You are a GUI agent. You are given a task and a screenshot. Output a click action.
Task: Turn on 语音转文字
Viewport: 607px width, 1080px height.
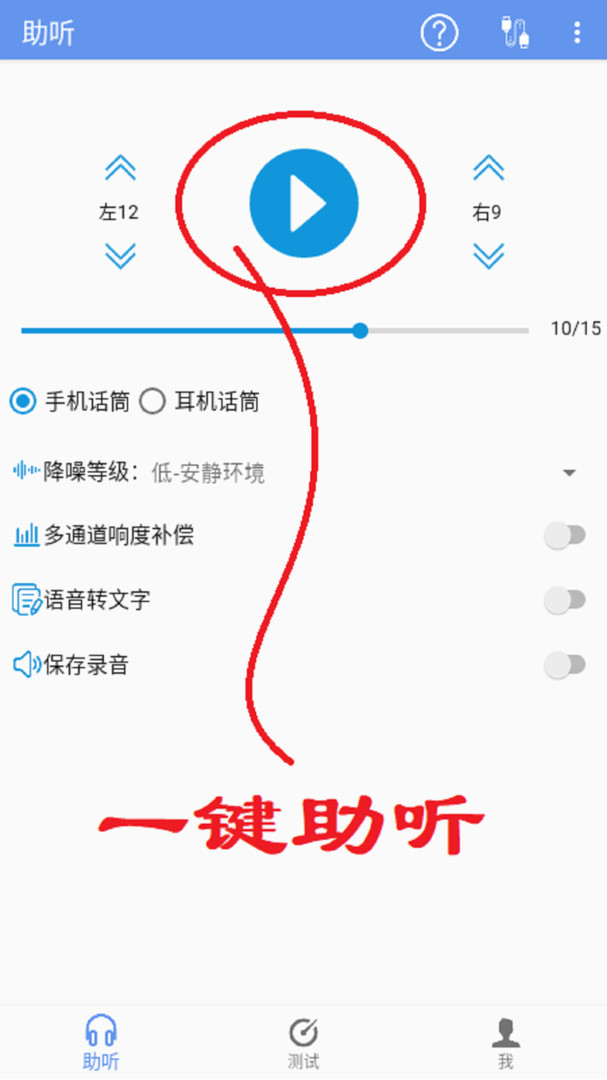tap(564, 601)
